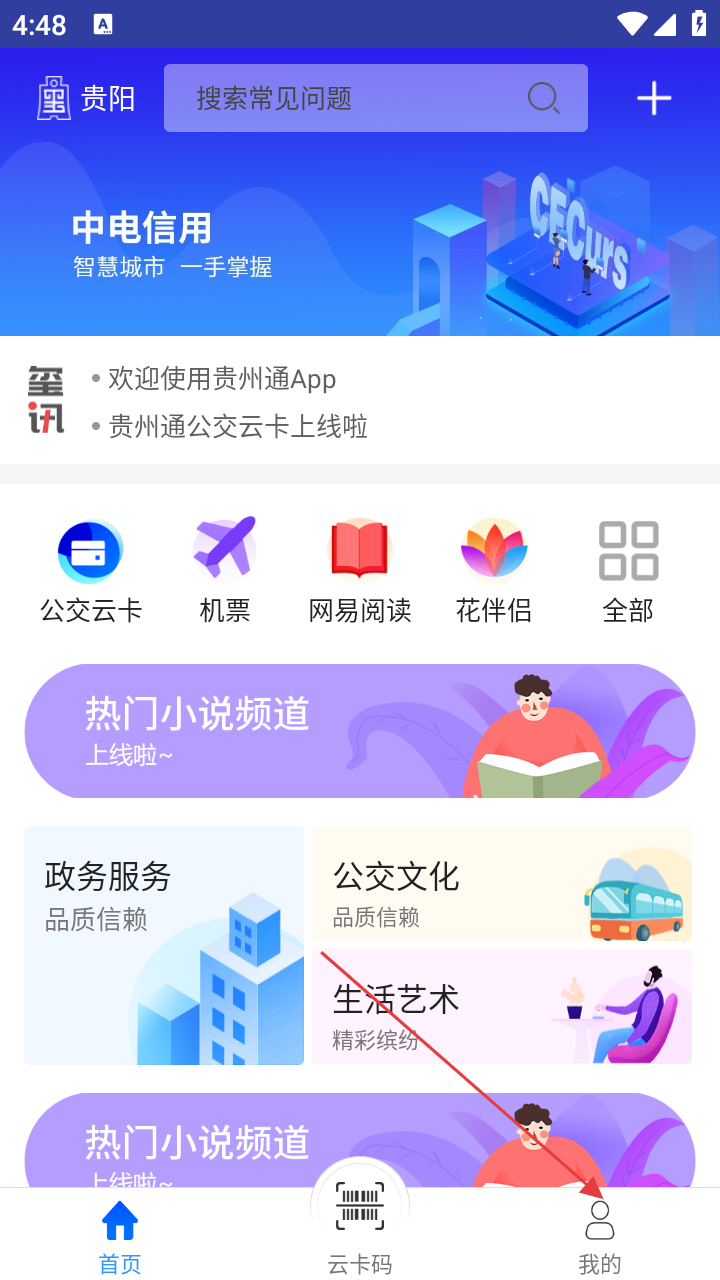Viewport: 720px width, 1280px height.
Task: Switch to the 首页 tab
Action: tap(120, 1238)
